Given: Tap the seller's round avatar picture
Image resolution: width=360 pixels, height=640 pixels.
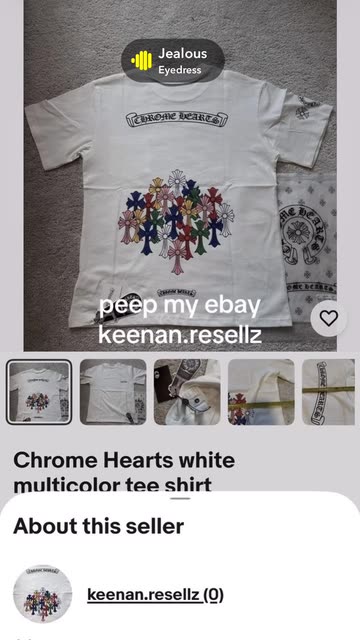Looking at the screenshot, I should tap(42, 594).
